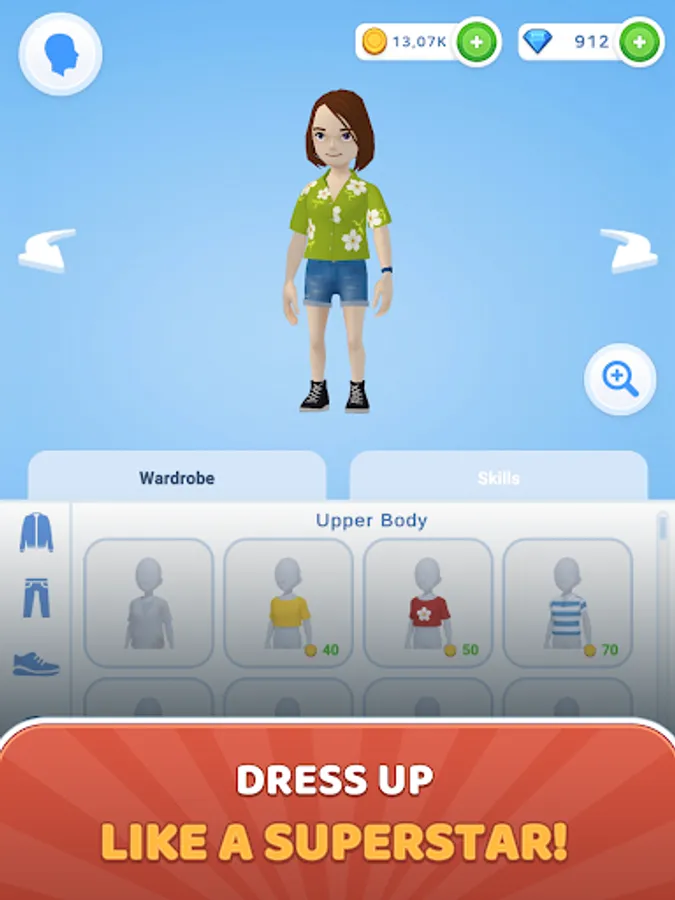Zoom in on the character

coord(620,379)
